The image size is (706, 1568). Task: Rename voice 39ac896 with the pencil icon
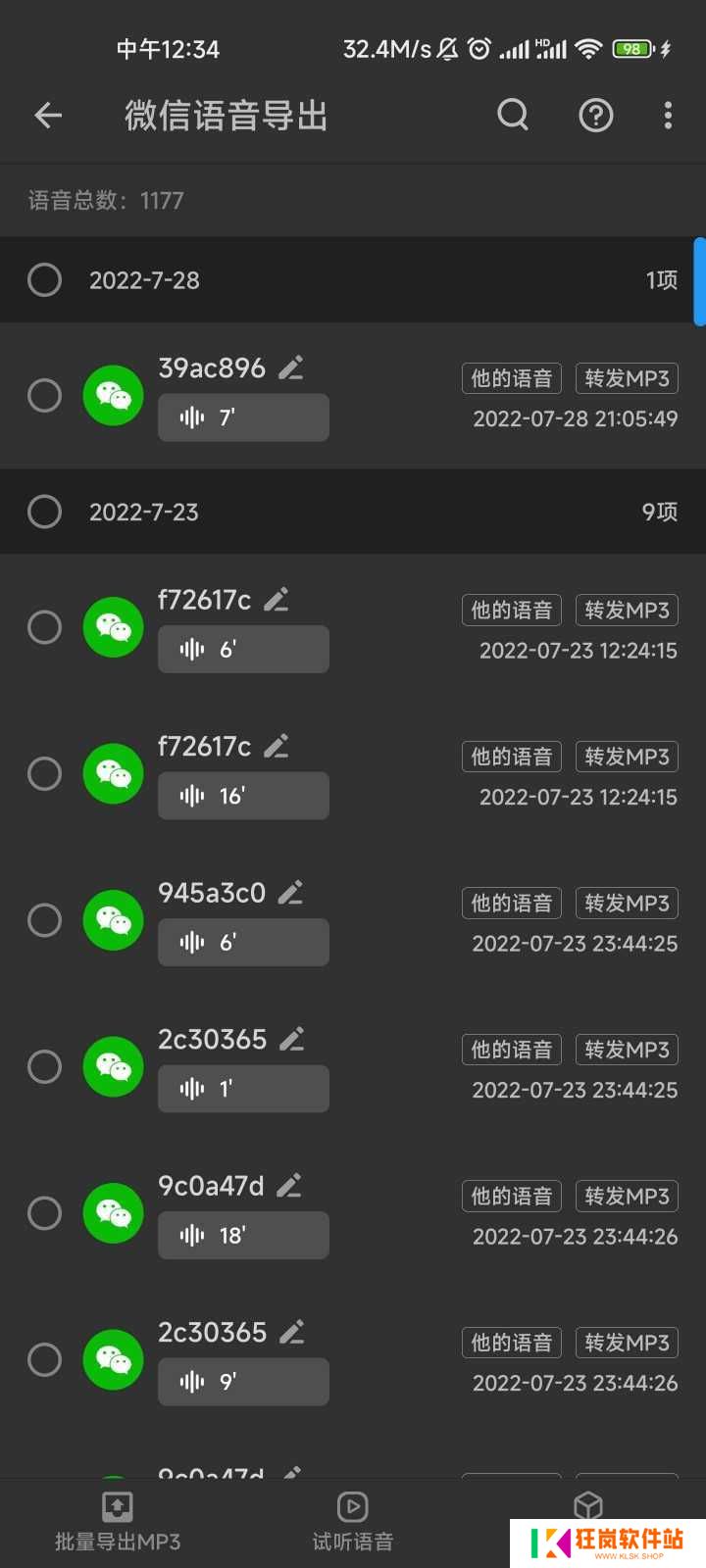coord(291,368)
